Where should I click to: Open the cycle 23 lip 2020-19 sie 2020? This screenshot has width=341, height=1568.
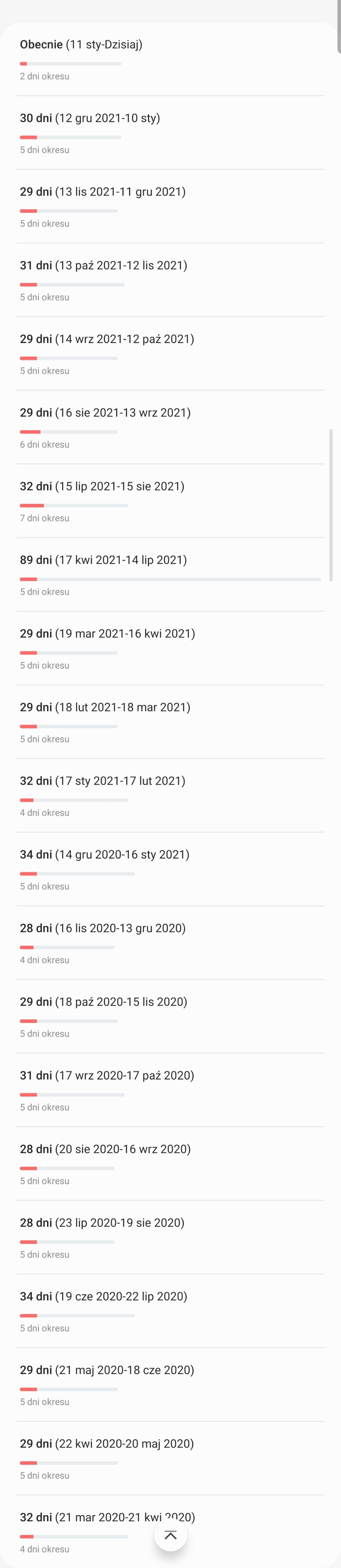point(170,1238)
